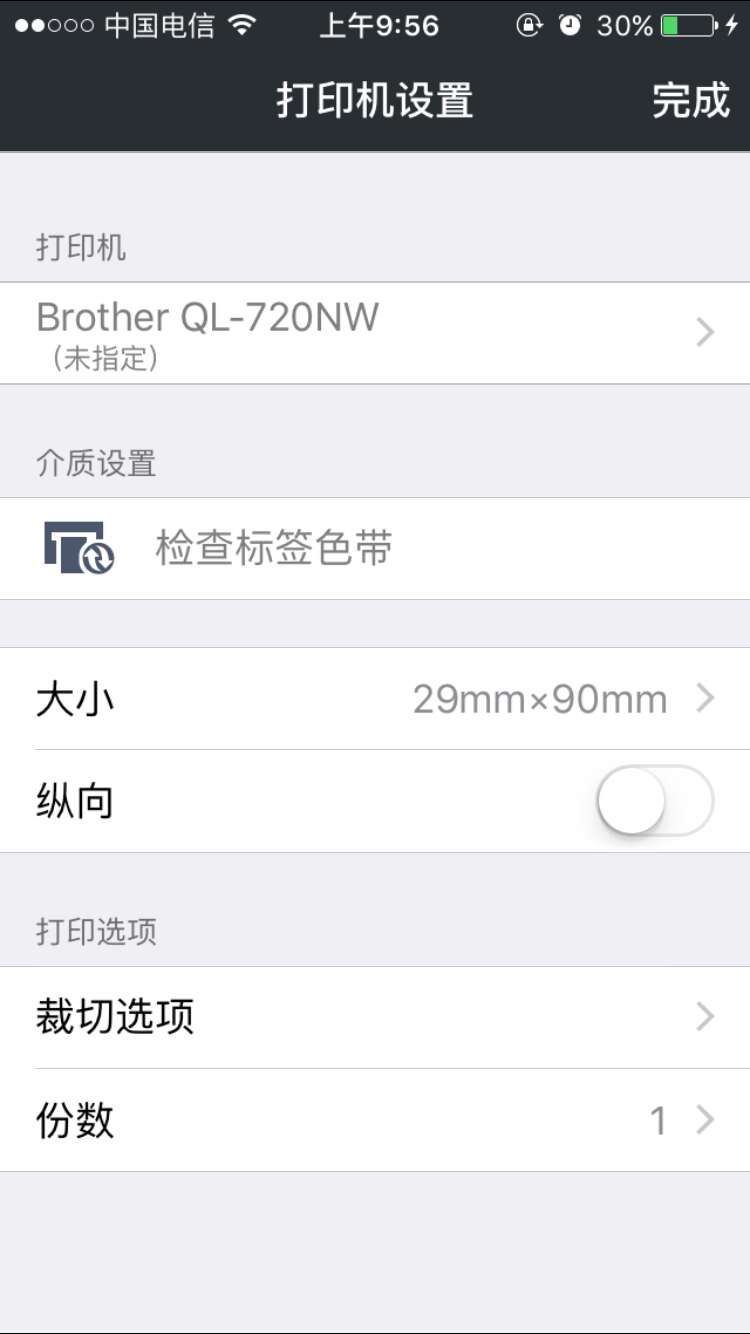Tap 完成 to finish printer settings

[x=691, y=101]
